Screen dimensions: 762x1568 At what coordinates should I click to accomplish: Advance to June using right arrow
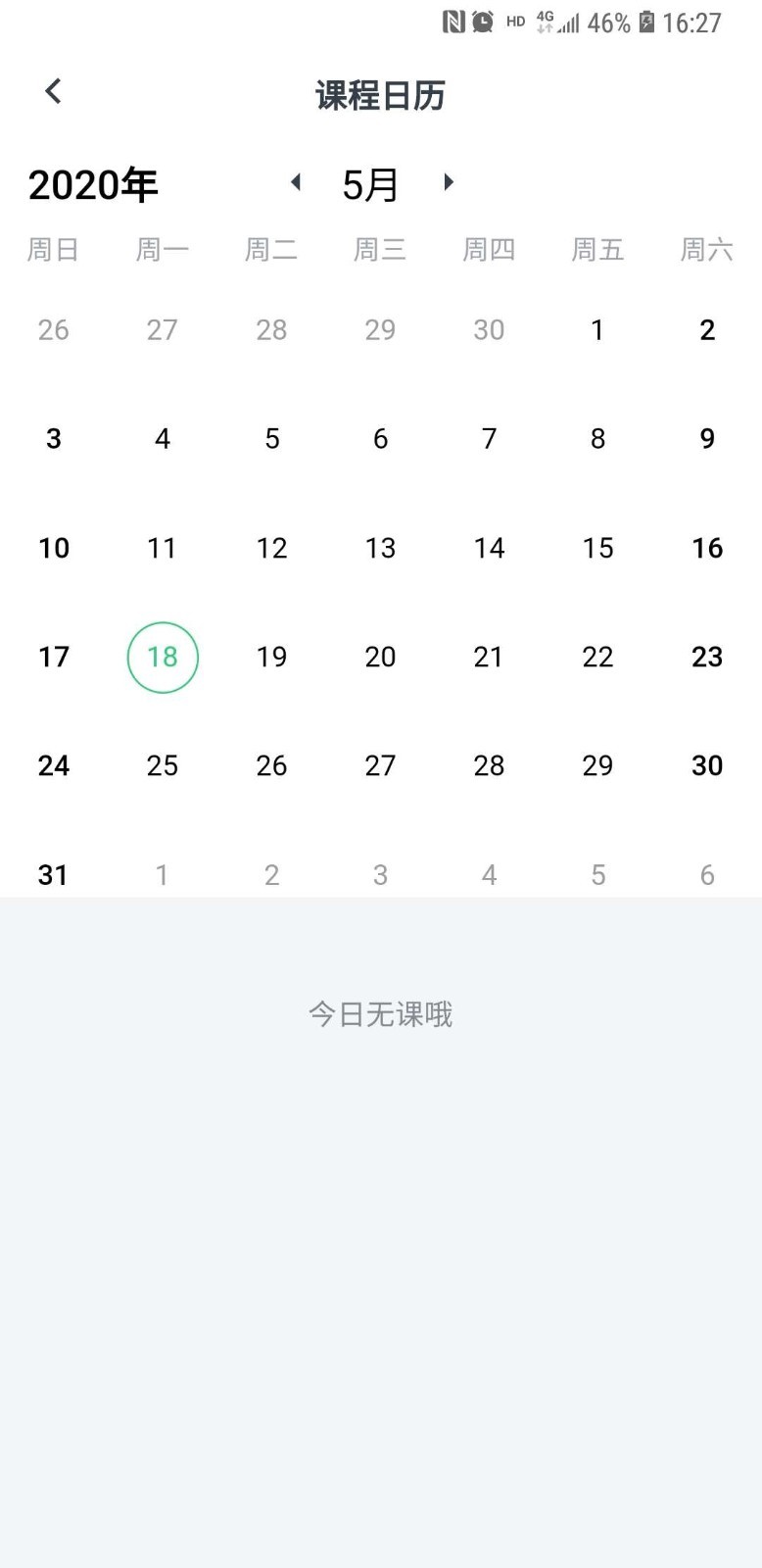(449, 182)
